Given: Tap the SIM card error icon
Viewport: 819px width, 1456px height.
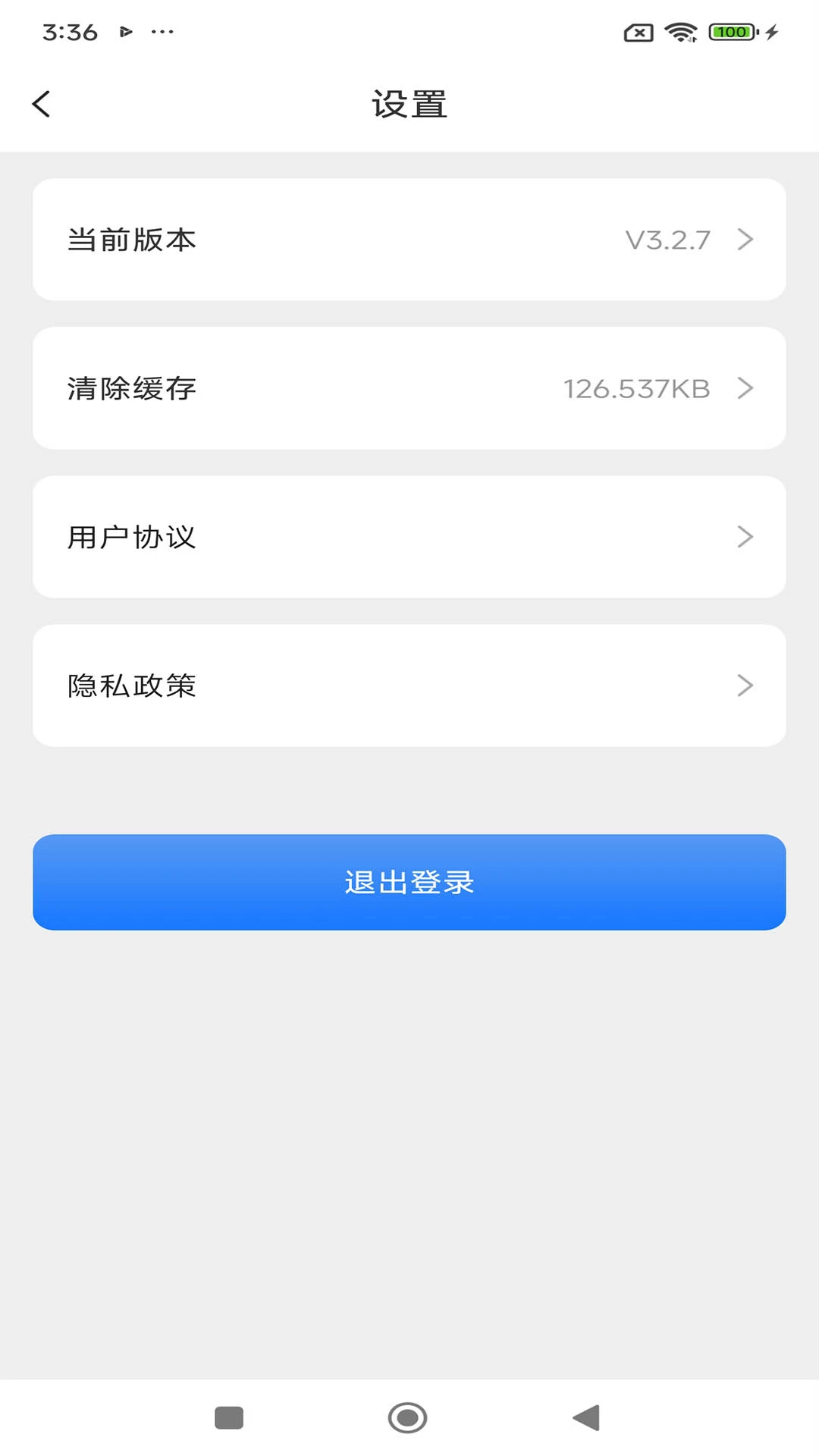Looking at the screenshot, I should click(x=639, y=32).
